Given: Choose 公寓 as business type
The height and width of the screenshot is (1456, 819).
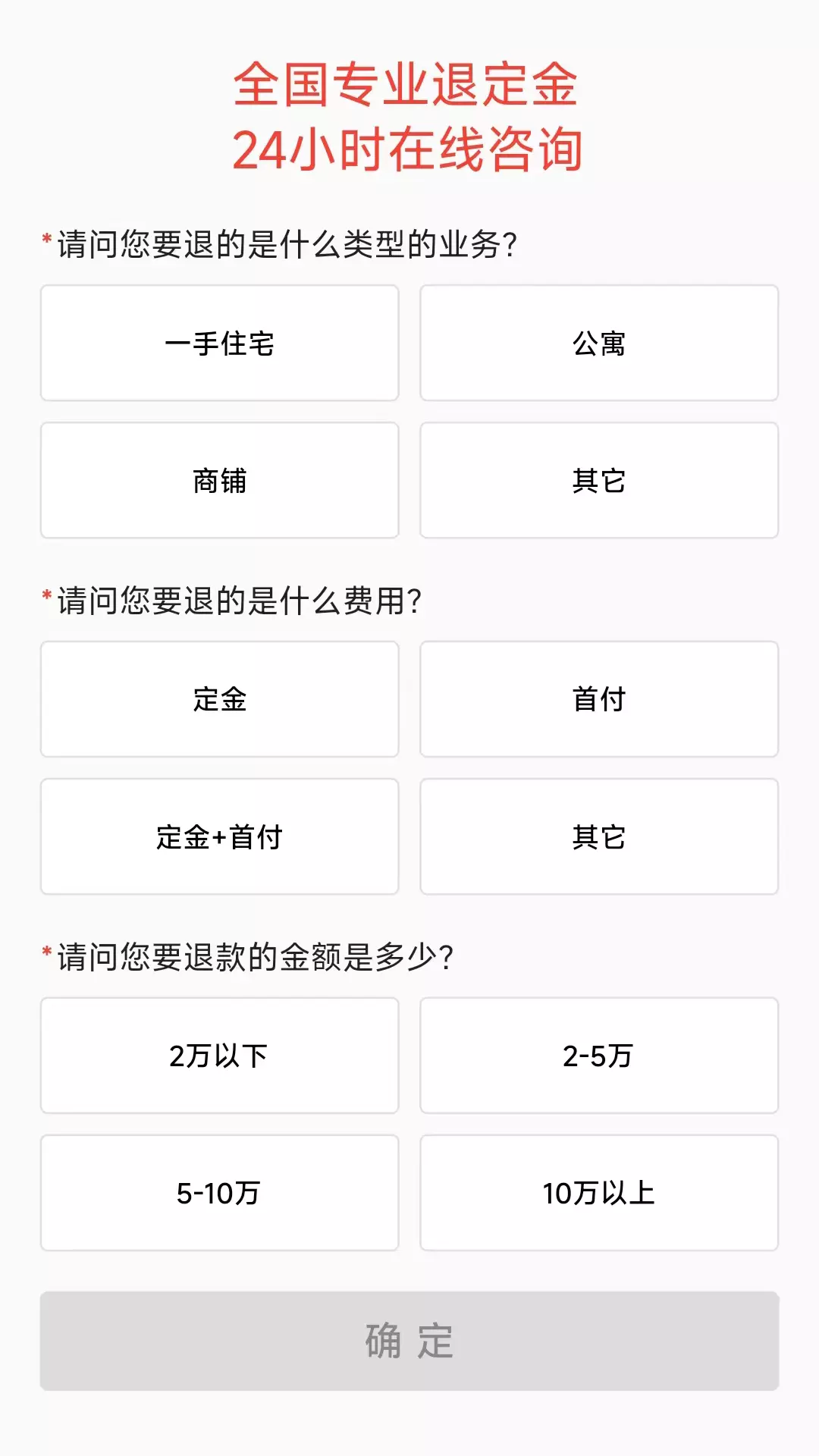Looking at the screenshot, I should click(599, 343).
